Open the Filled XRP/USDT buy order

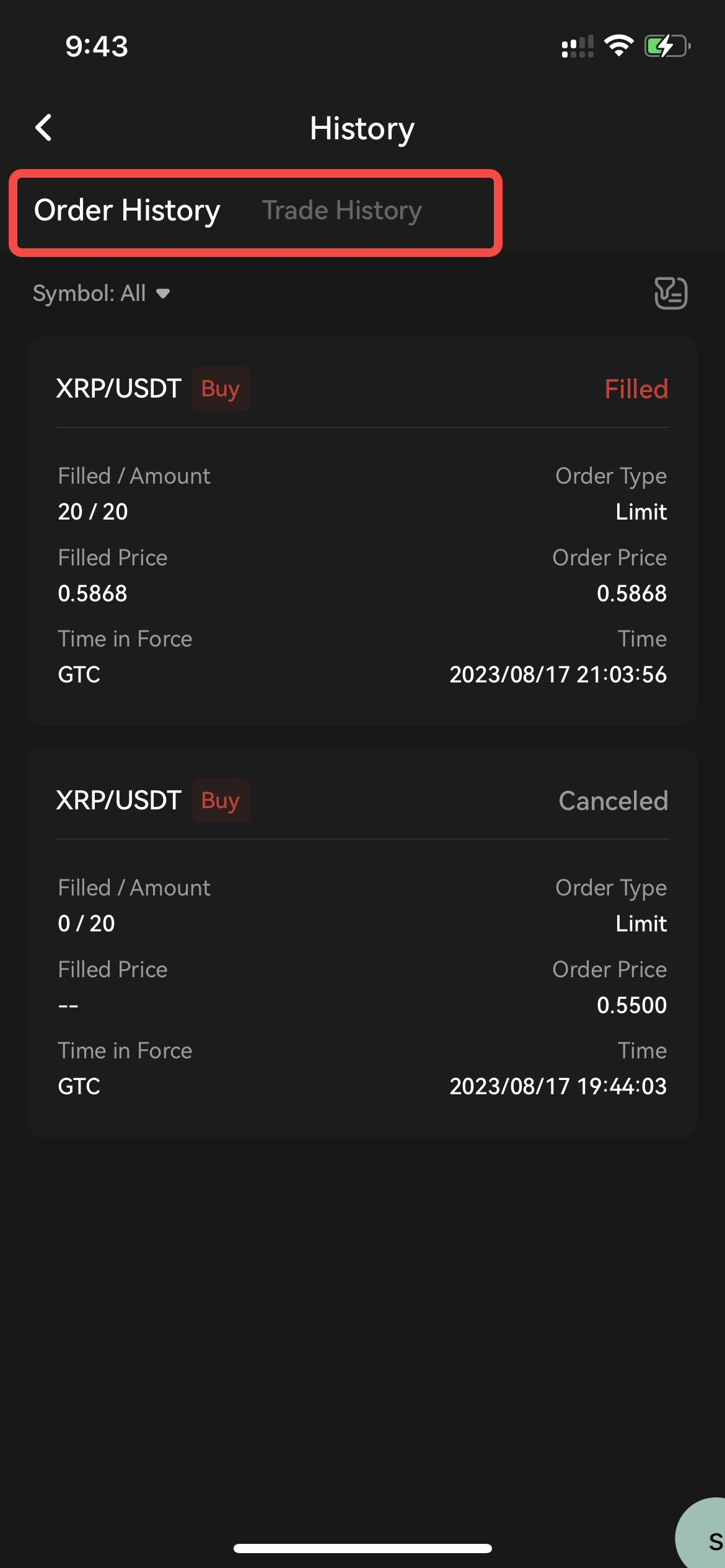[x=362, y=531]
